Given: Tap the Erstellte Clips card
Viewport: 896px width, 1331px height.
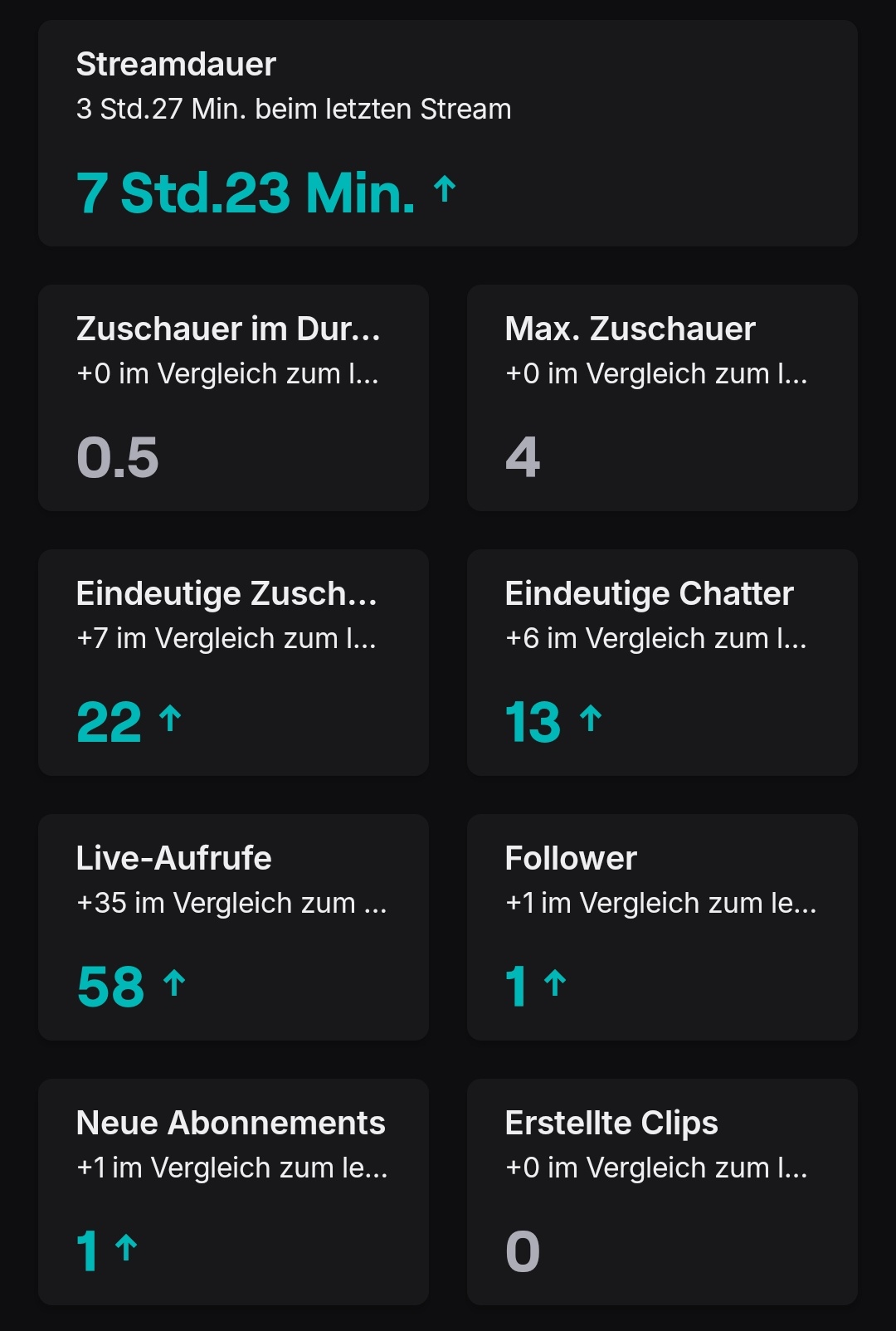Looking at the screenshot, I should [662, 1192].
